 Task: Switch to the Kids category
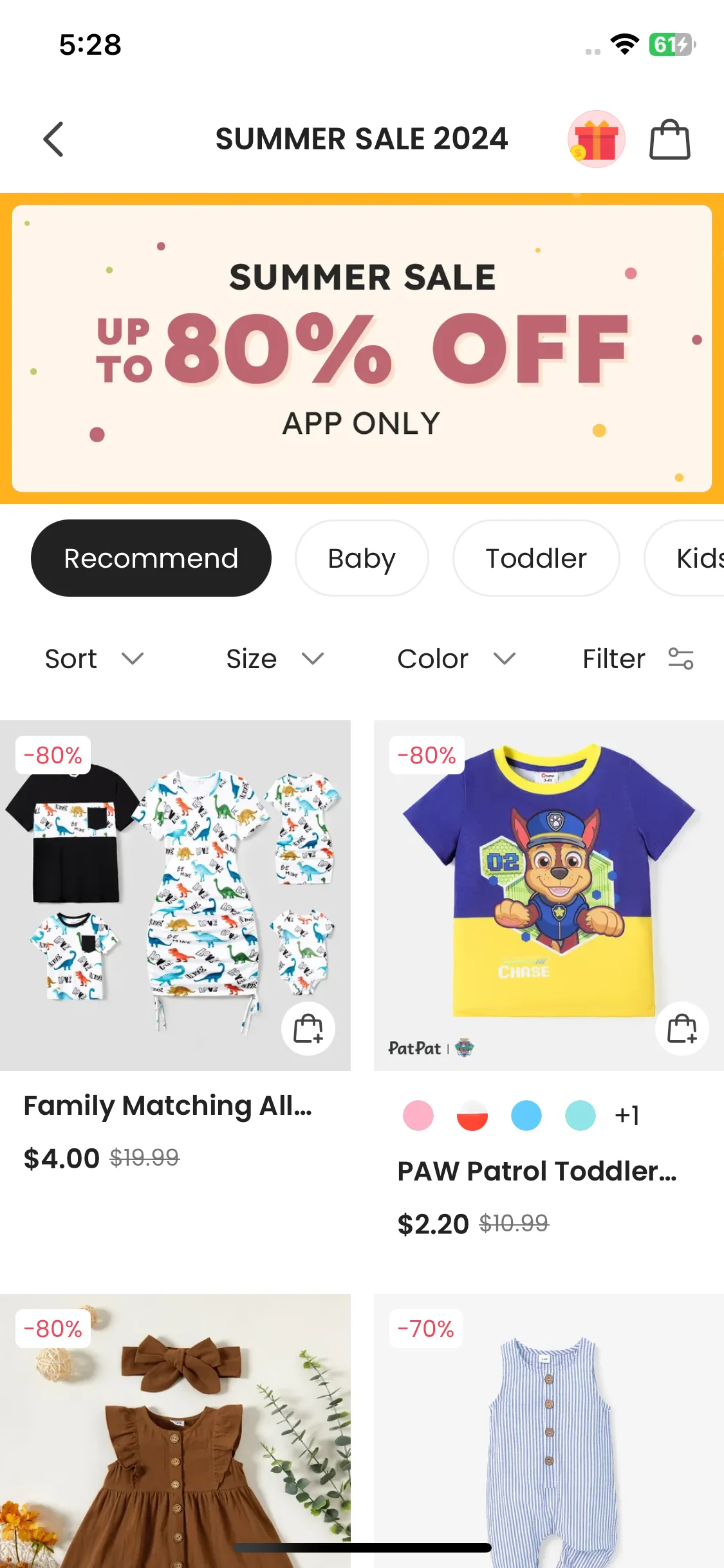(695, 558)
